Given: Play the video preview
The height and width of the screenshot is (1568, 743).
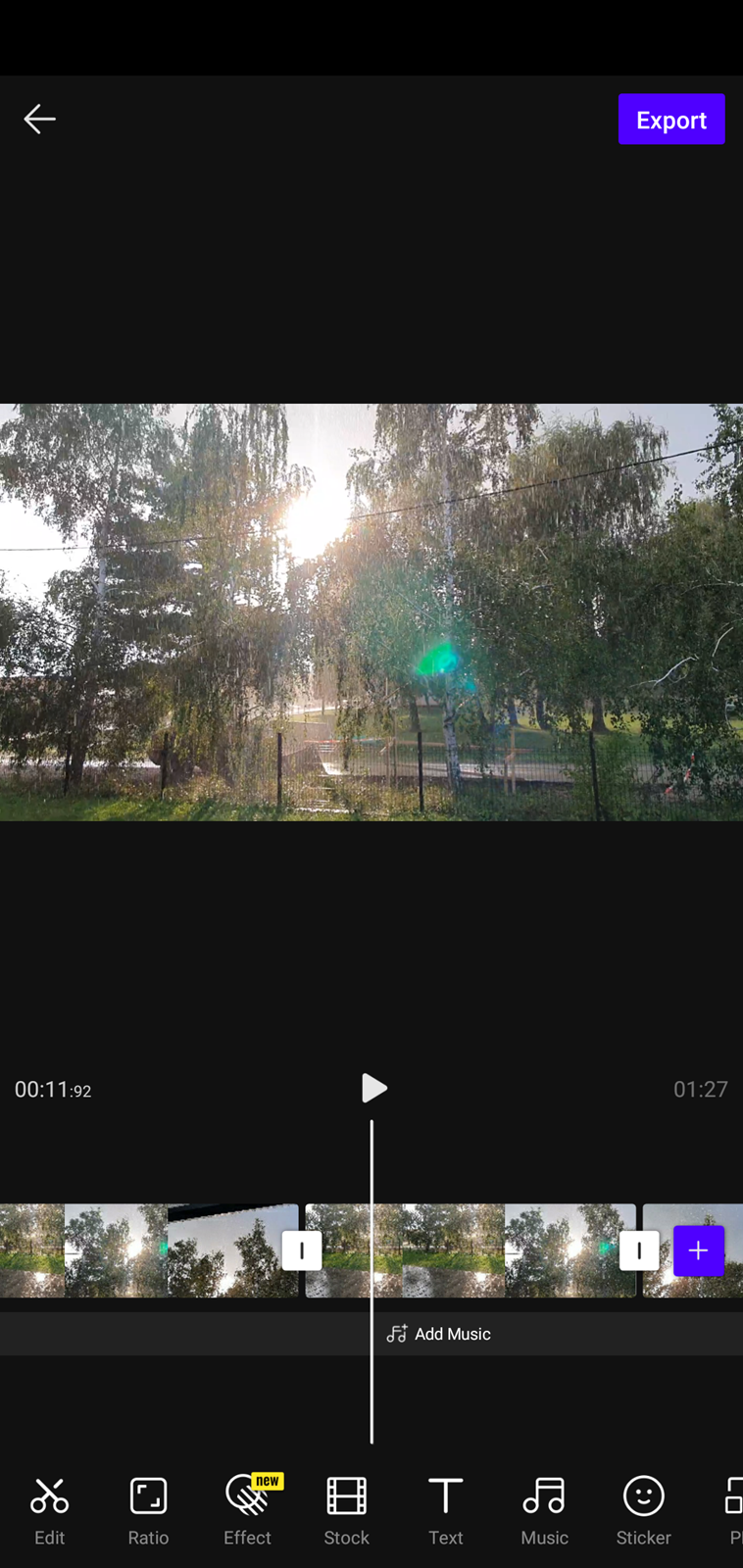Looking at the screenshot, I should [372, 1089].
